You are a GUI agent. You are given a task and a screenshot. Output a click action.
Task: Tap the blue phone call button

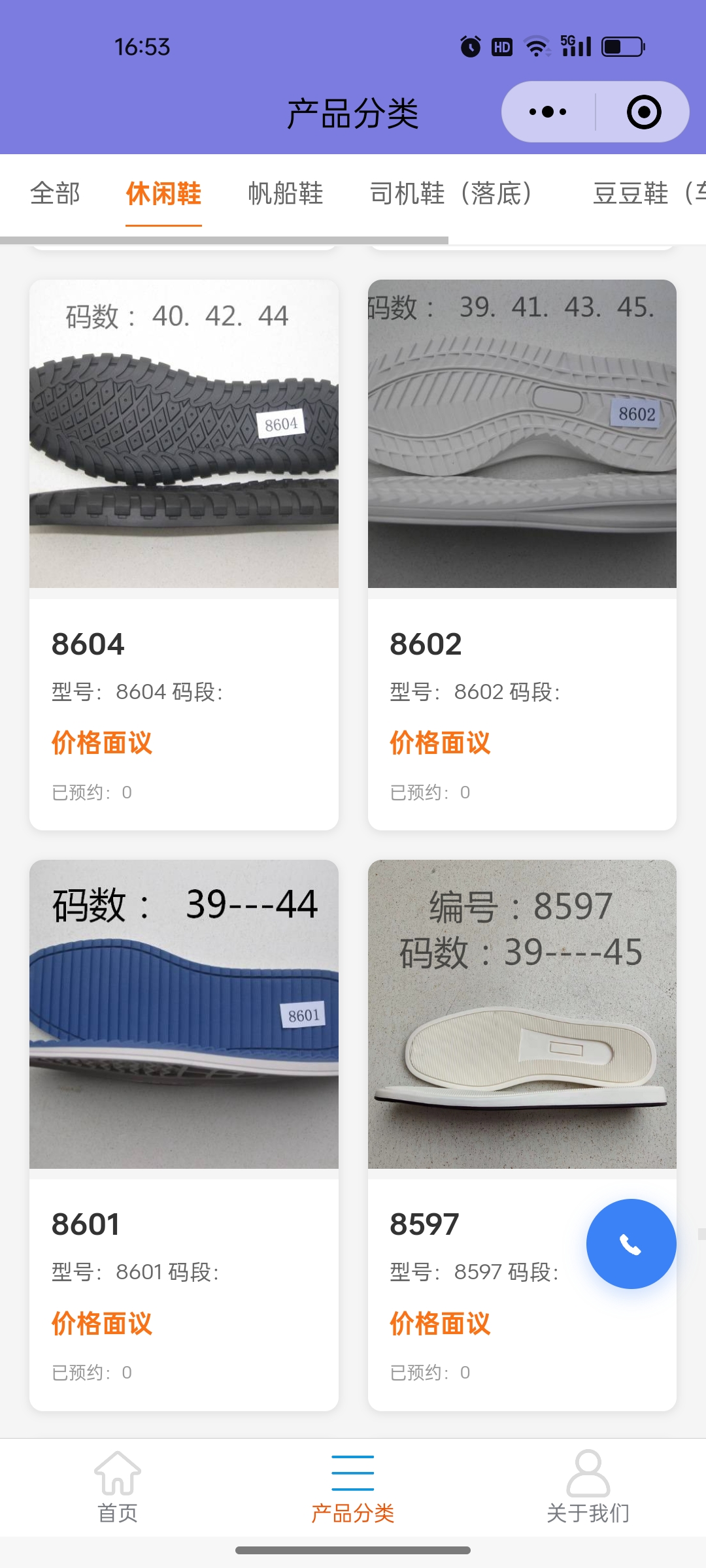point(631,1244)
